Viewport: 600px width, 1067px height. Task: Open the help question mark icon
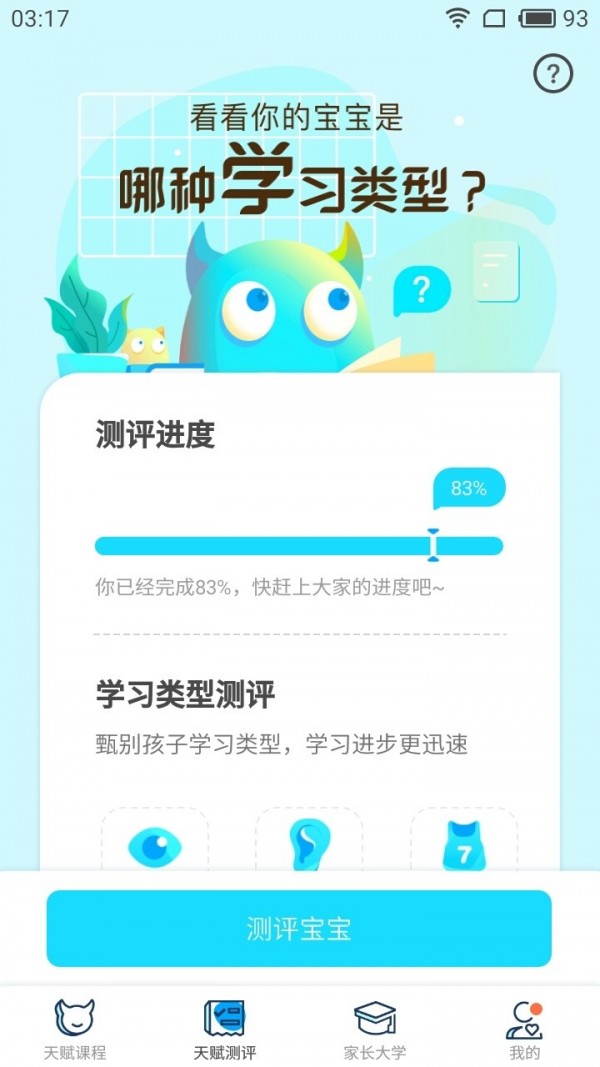tap(553, 73)
